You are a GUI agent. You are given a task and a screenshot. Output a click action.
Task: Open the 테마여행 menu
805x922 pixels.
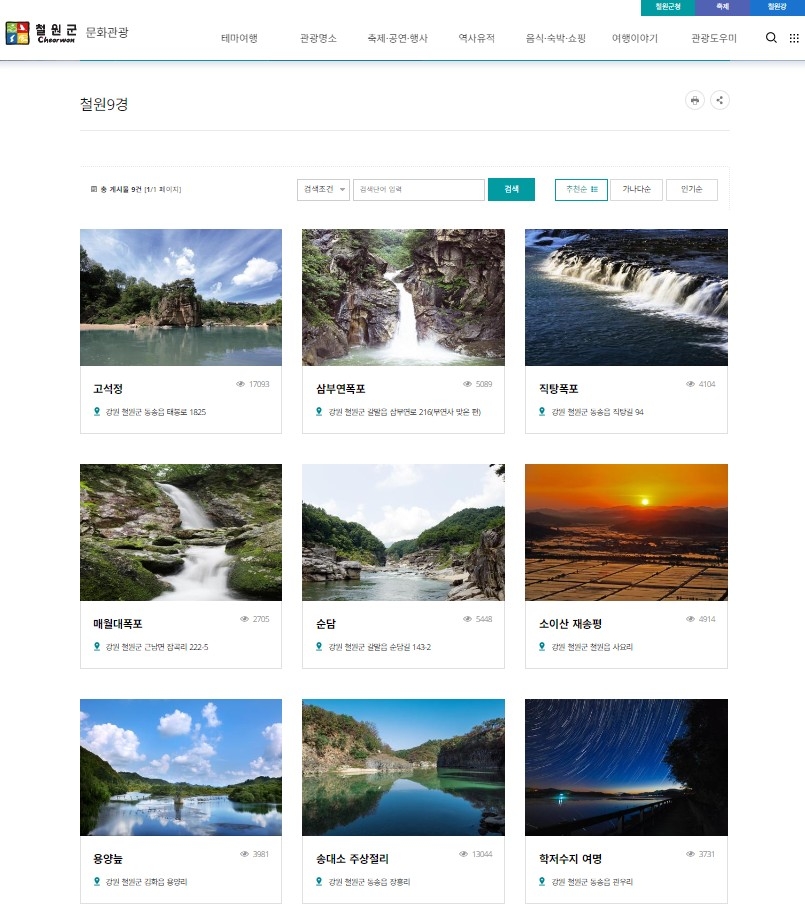click(x=239, y=38)
